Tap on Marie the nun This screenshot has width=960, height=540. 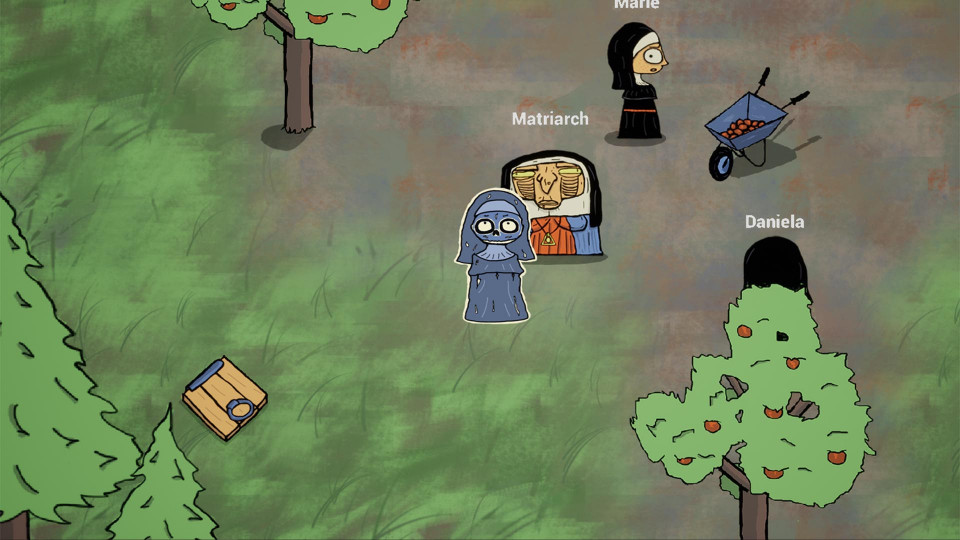(x=636, y=85)
